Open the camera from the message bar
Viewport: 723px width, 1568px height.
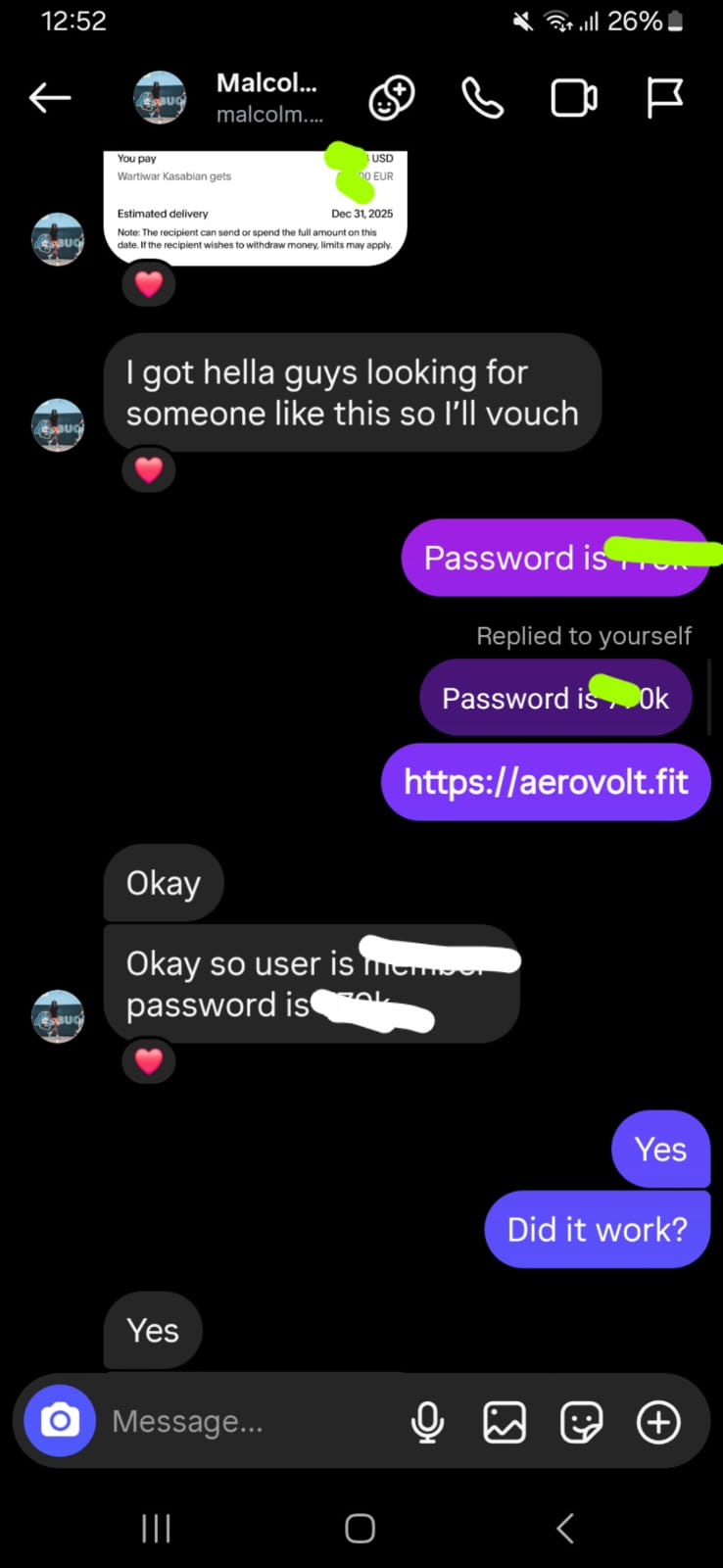tap(60, 1420)
